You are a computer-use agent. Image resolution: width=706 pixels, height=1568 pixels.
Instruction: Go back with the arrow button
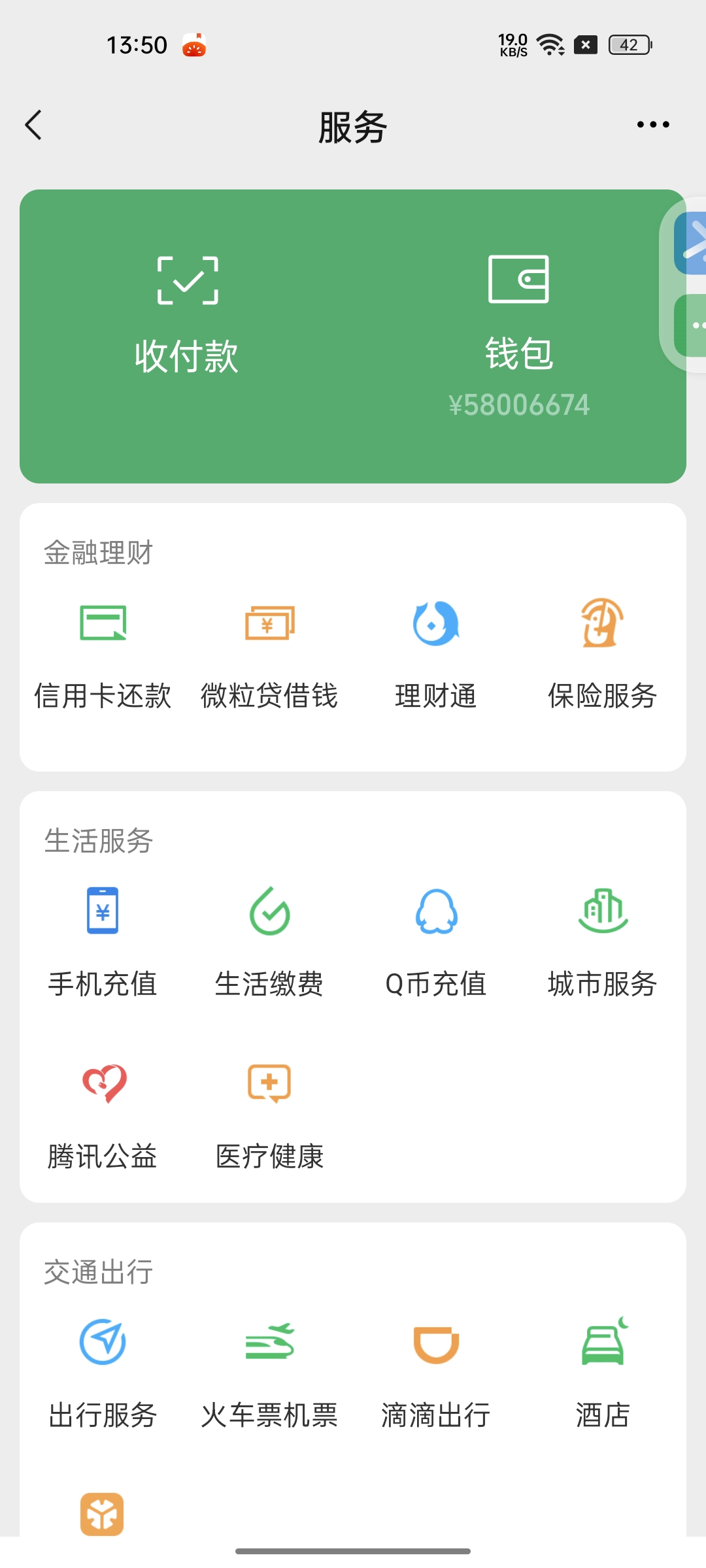coord(34,124)
